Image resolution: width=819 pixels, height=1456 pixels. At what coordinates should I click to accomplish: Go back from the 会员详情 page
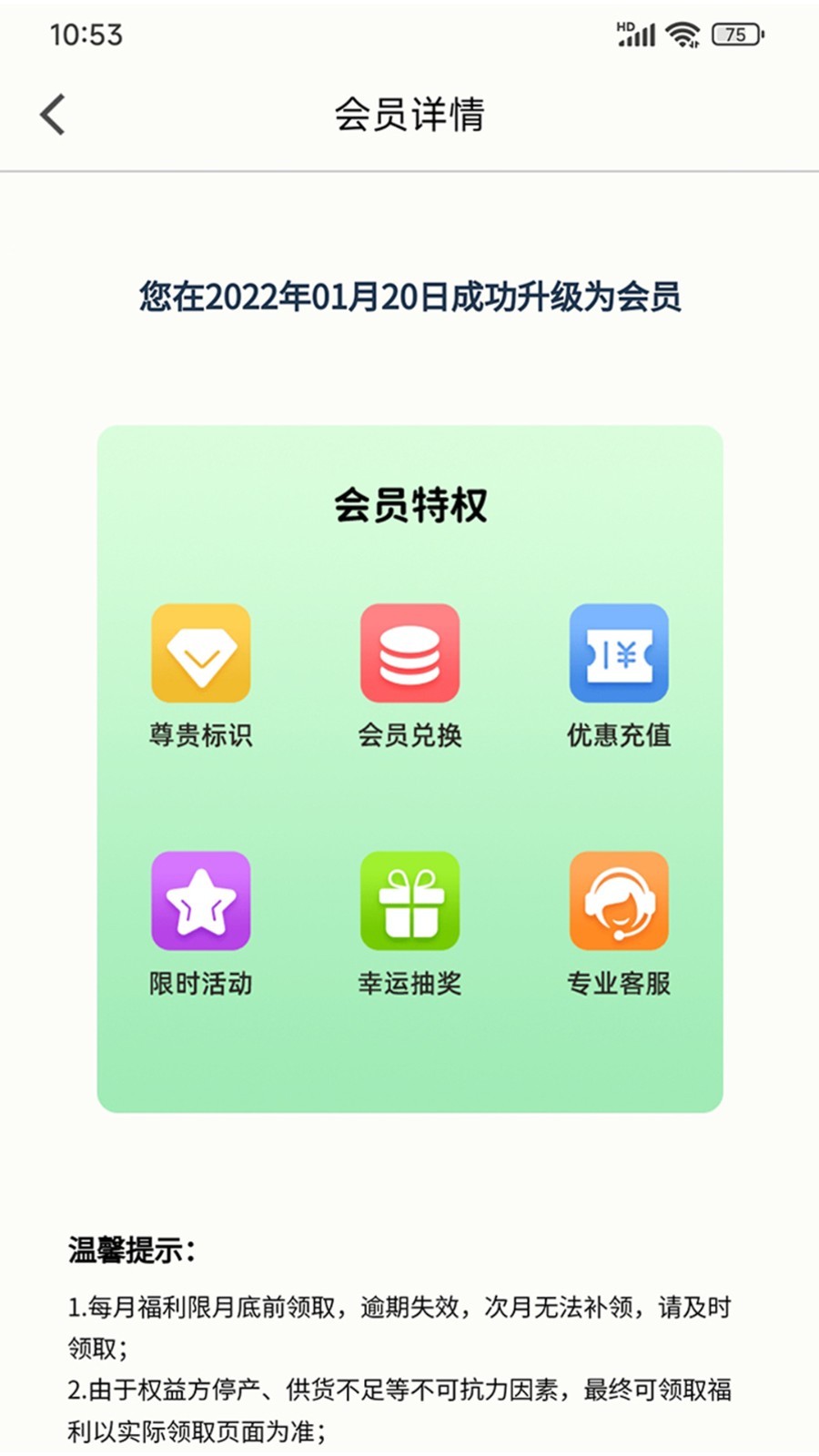[53, 115]
